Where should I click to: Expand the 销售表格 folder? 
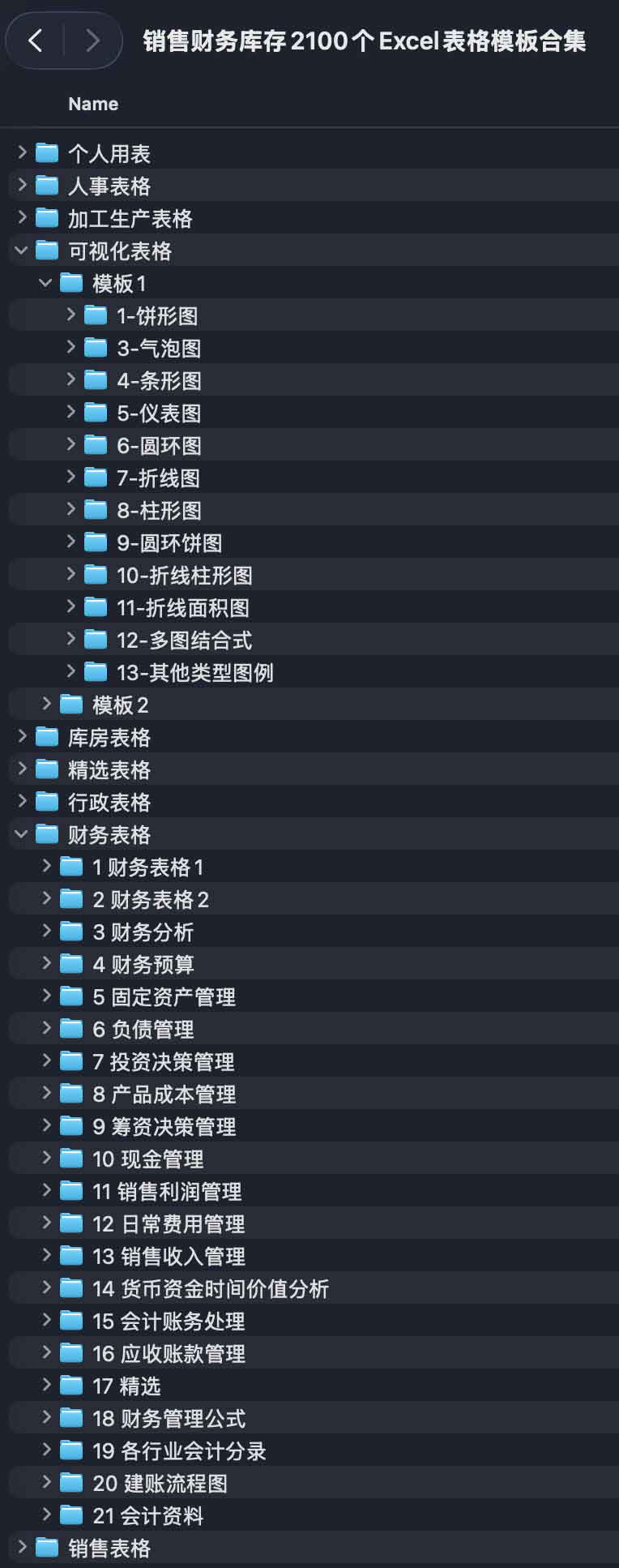[x=22, y=1547]
